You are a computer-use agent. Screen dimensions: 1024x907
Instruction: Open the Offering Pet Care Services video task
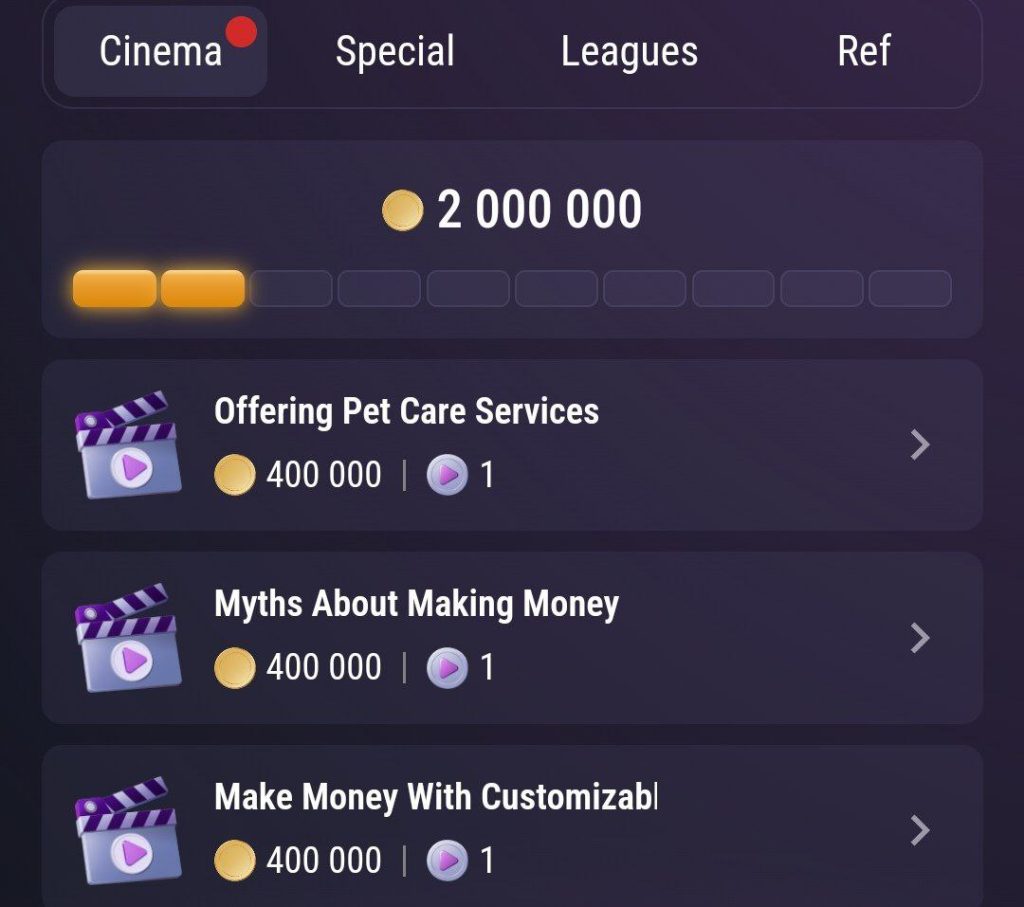[512, 444]
